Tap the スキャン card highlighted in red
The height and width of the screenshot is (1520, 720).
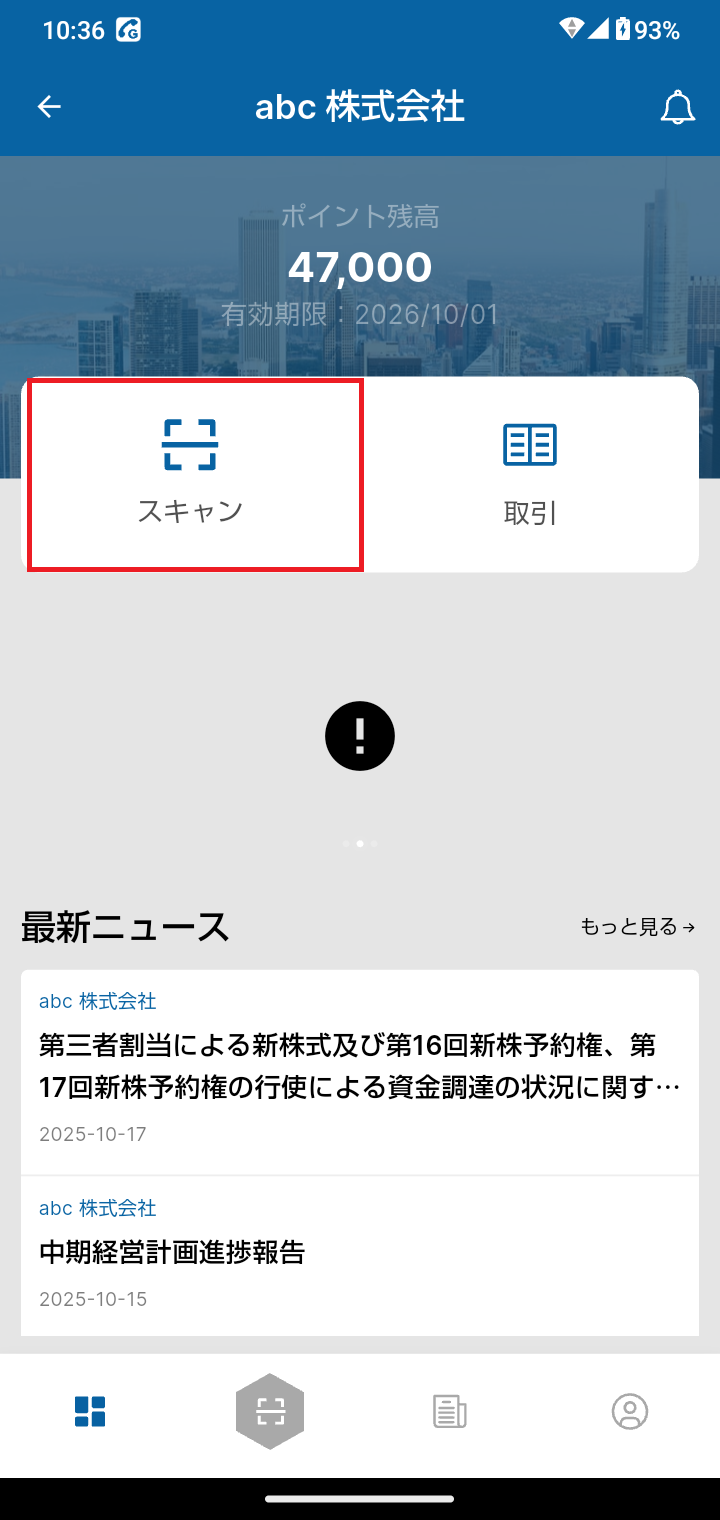192,474
